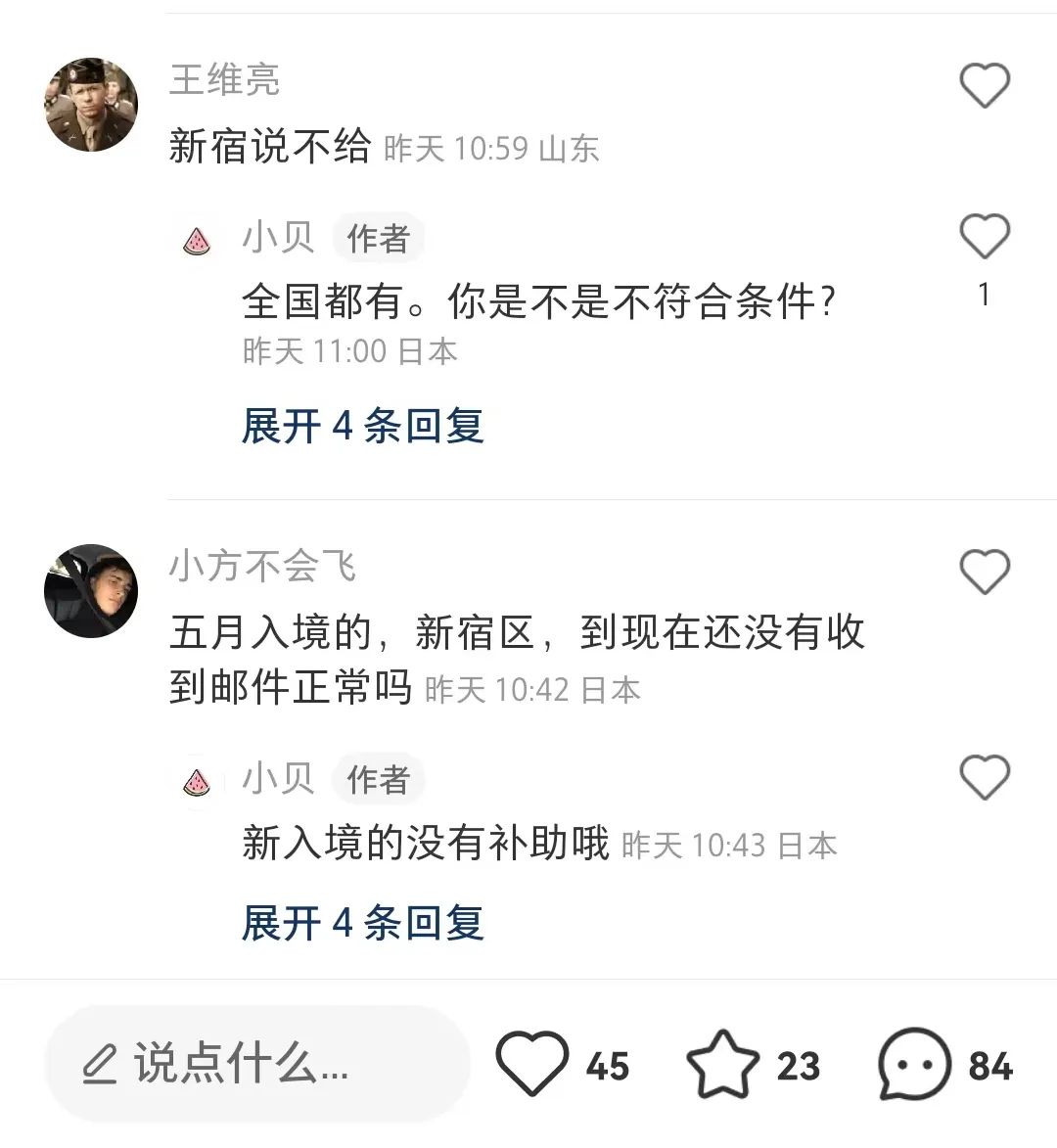Toggle heart on the 新入境的没有补助哦 reply
Viewport: 1057px width, 1148px height.
(983, 777)
